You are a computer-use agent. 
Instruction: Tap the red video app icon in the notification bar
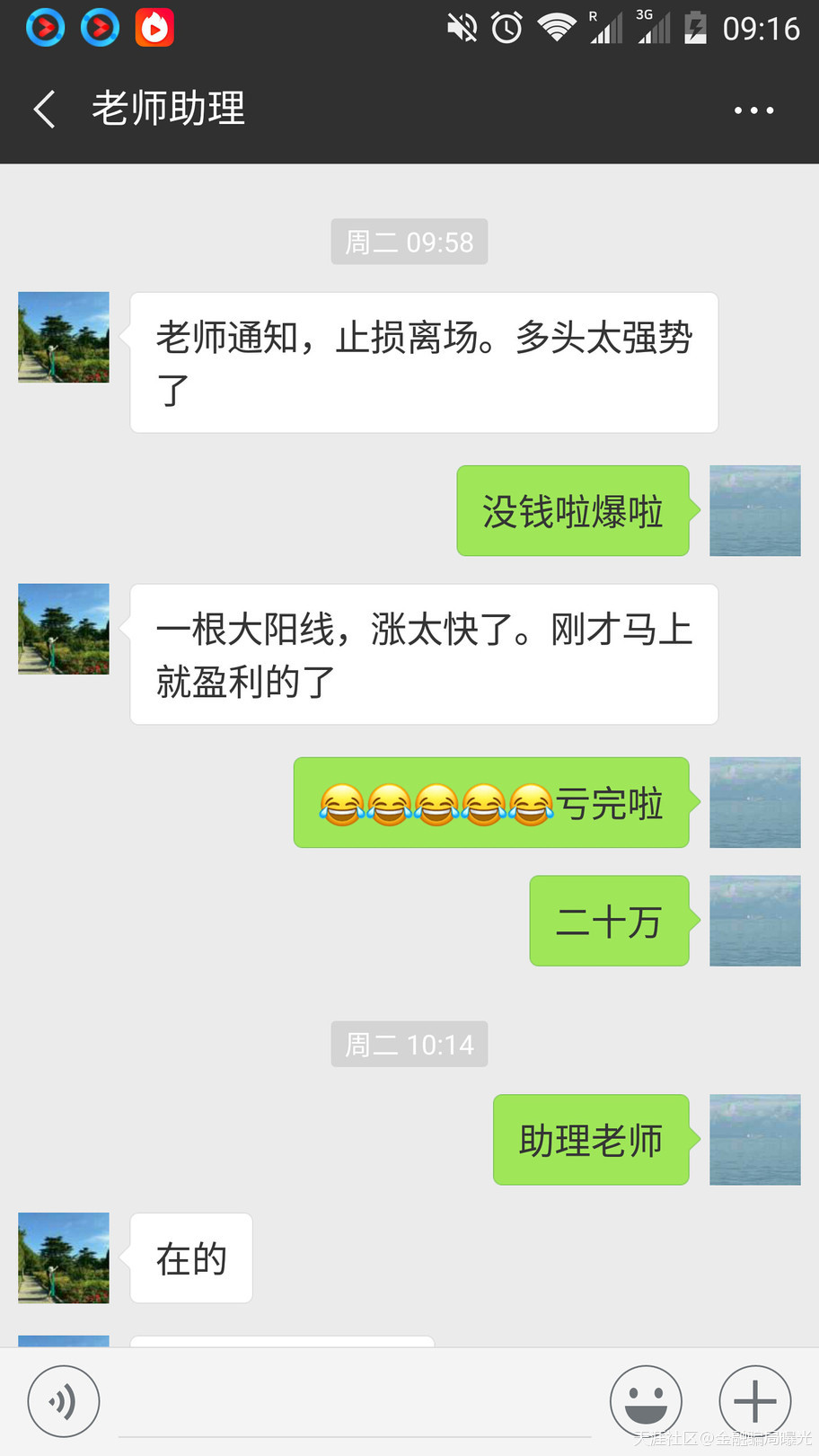[x=154, y=28]
